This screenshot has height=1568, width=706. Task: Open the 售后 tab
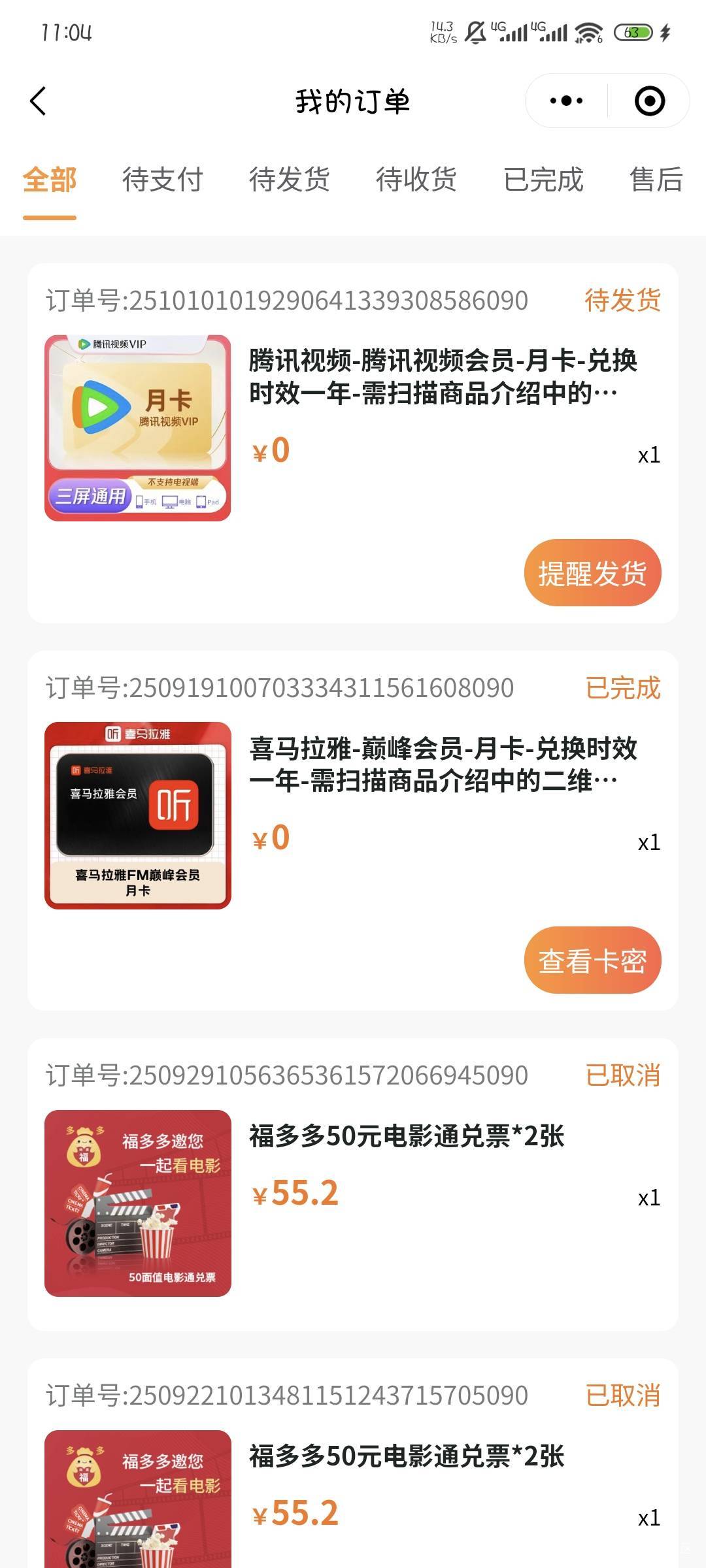(x=656, y=180)
